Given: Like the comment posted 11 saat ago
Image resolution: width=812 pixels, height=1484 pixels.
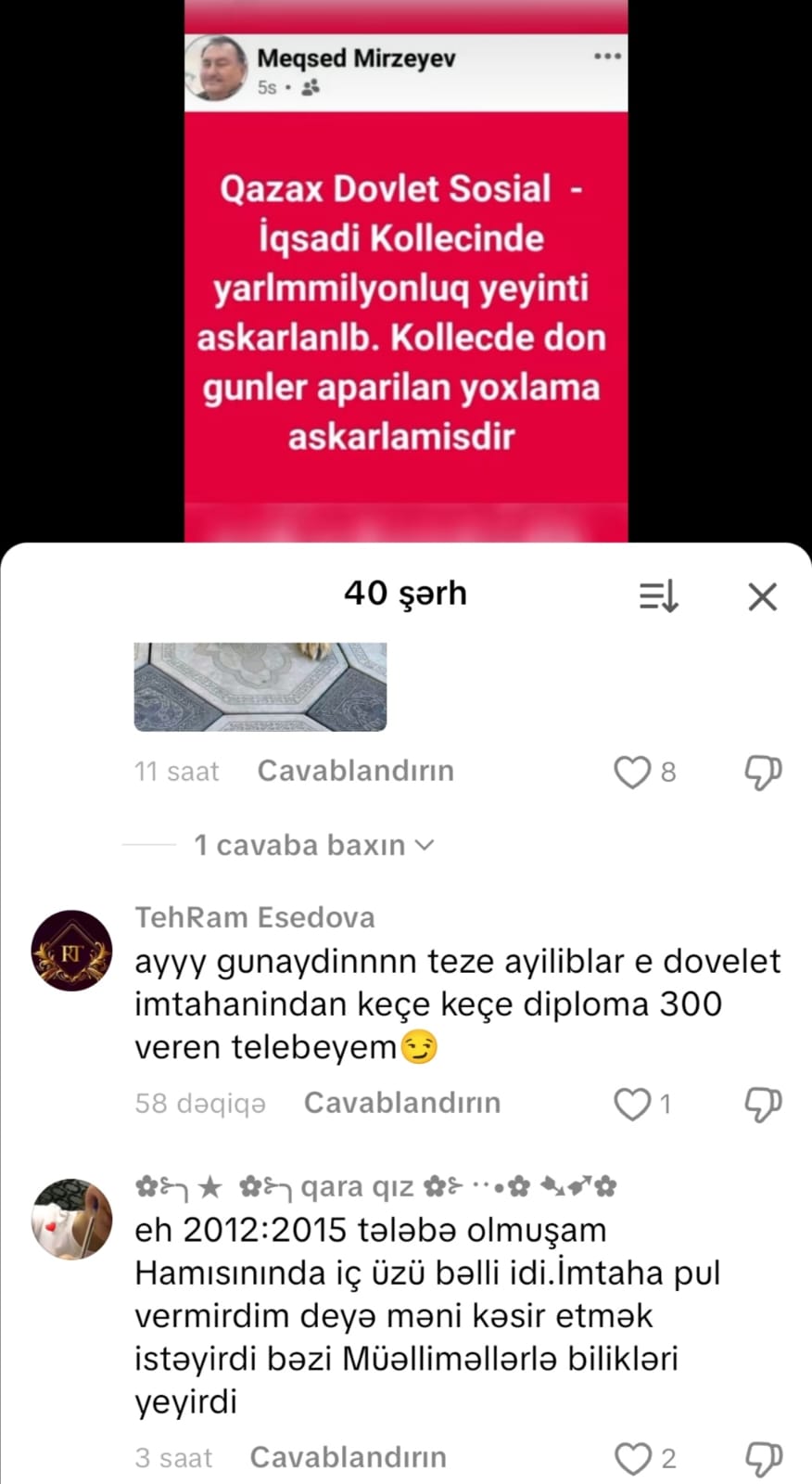Looking at the screenshot, I should tap(633, 772).
